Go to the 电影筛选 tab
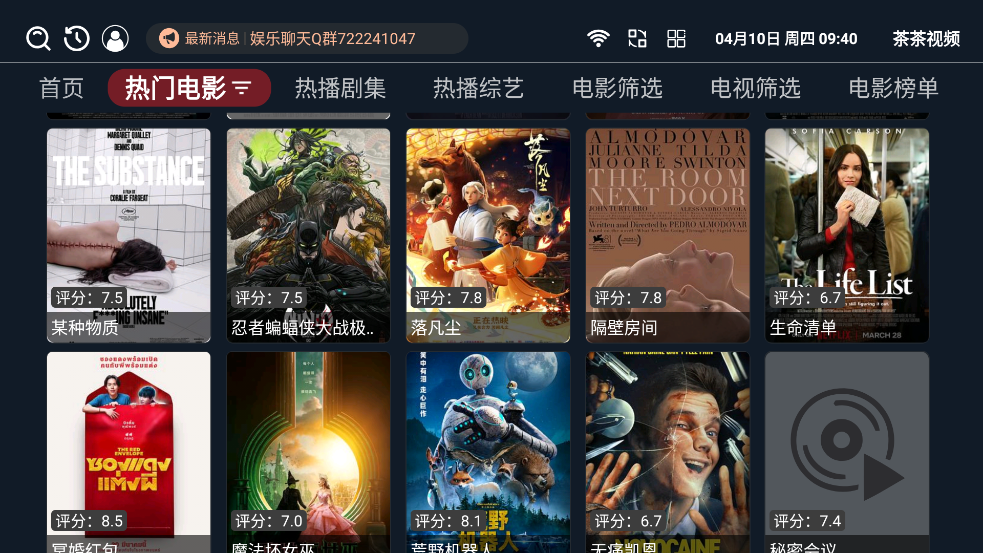 pyautogui.click(x=617, y=88)
